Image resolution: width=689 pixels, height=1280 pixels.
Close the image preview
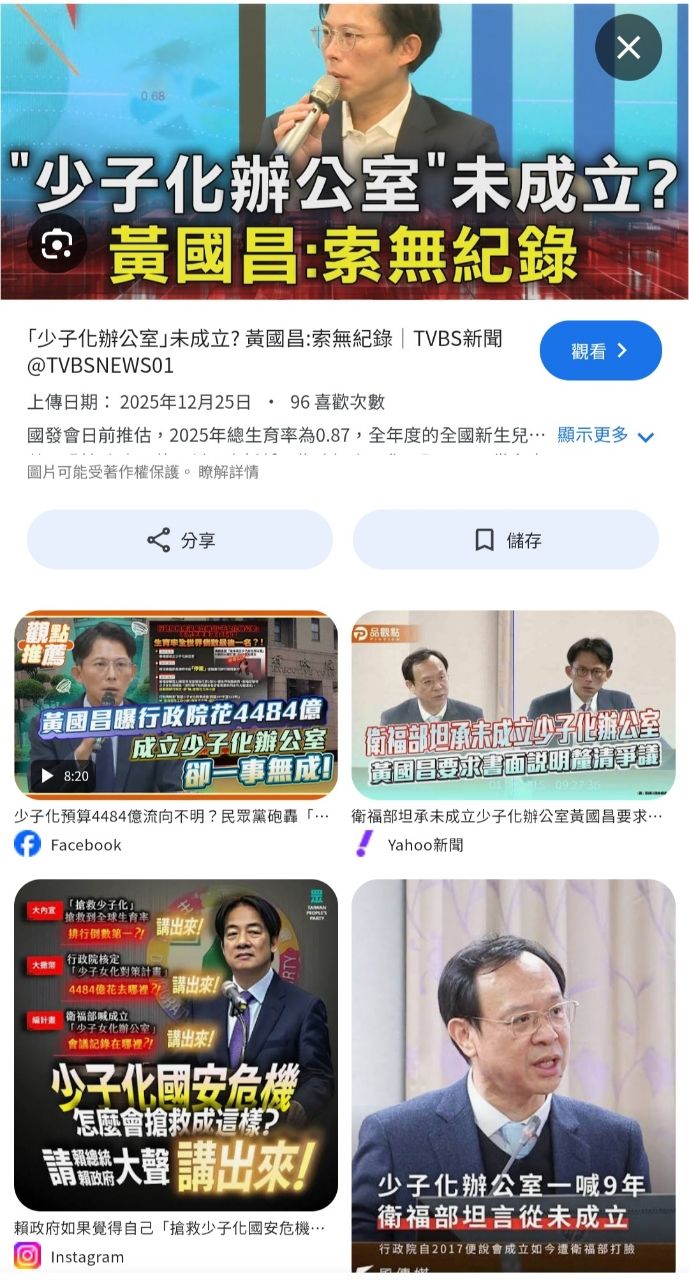click(628, 48)
